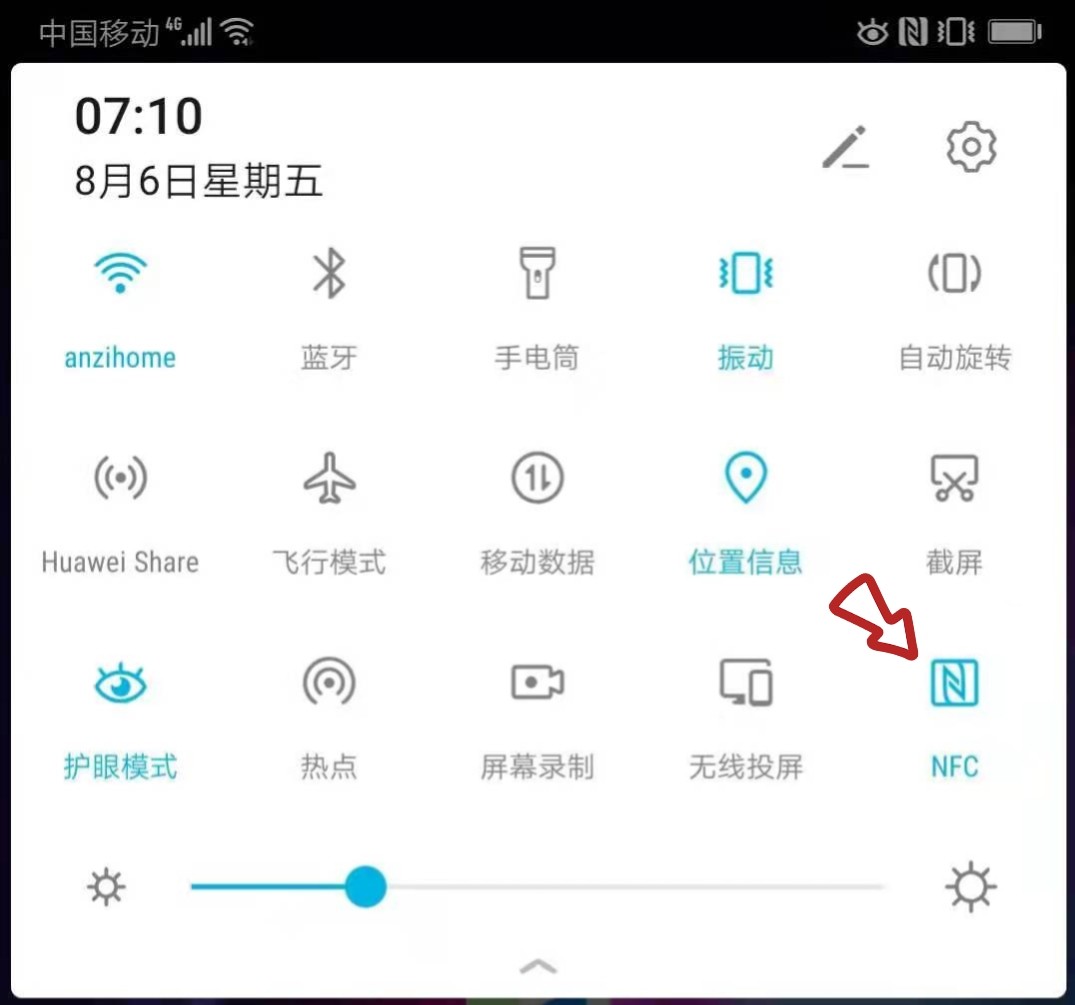Viewport: 1075px width, 1005px height.
Task: Enable Bluetooth (蓝牙)
Action: [329, 273]
